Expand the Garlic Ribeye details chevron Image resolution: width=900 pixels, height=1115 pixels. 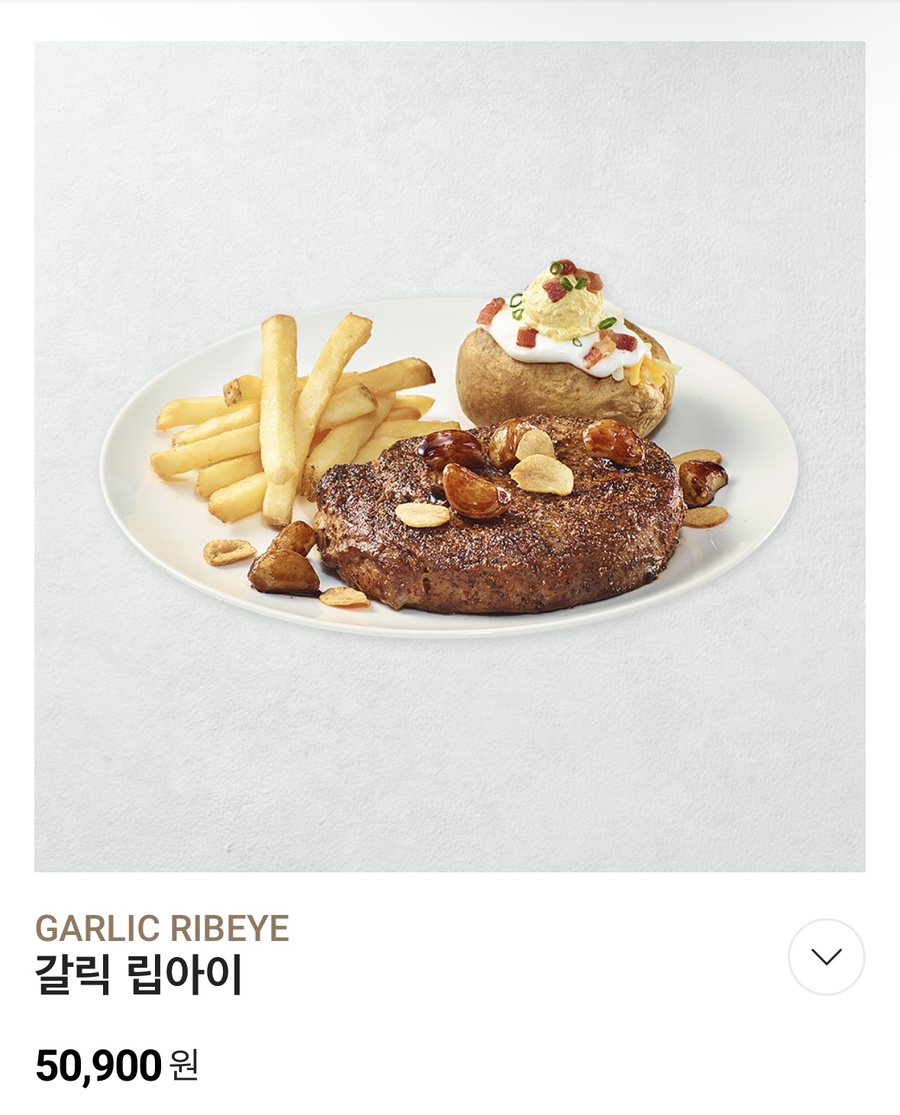[826, 957]
